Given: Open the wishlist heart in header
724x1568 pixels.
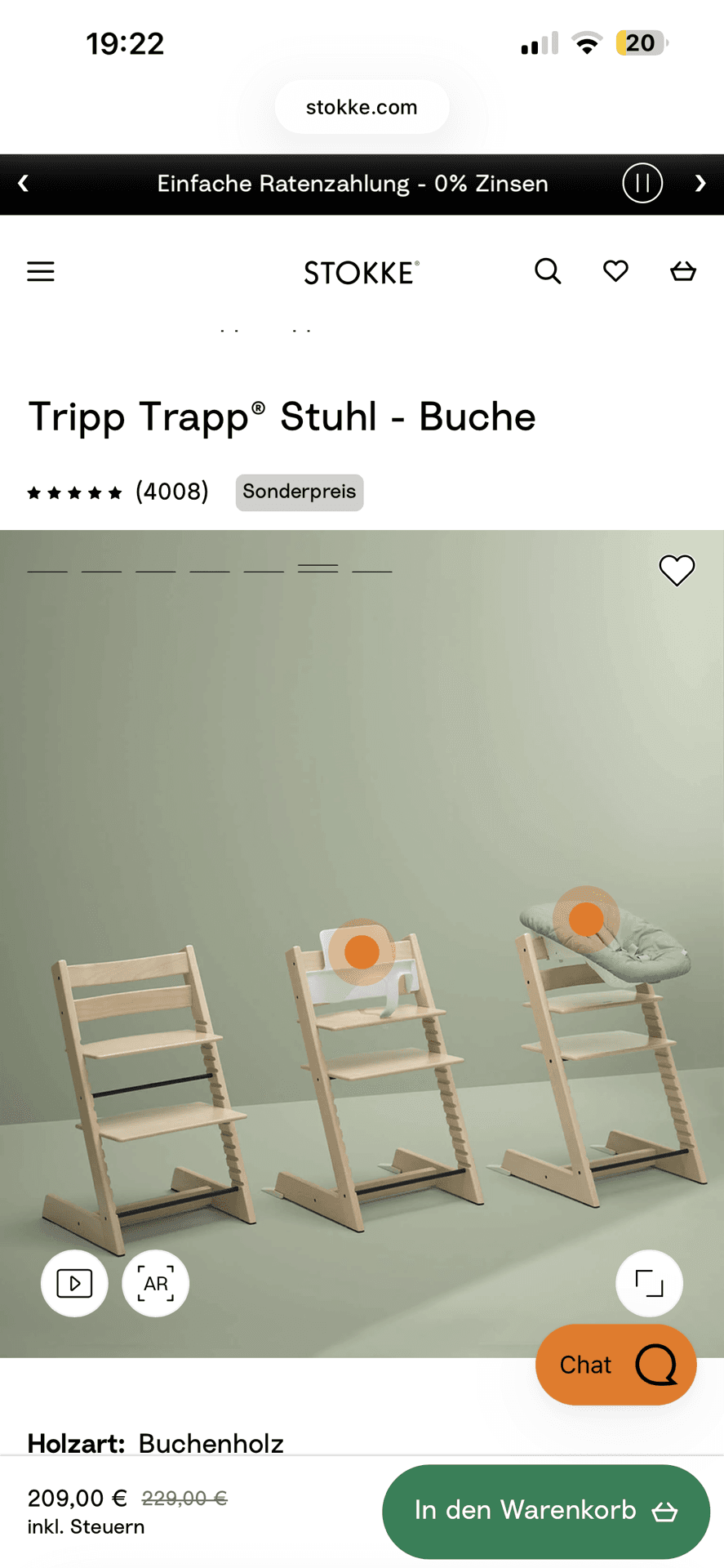Looking at the screenshot, I should coord(615,271).
